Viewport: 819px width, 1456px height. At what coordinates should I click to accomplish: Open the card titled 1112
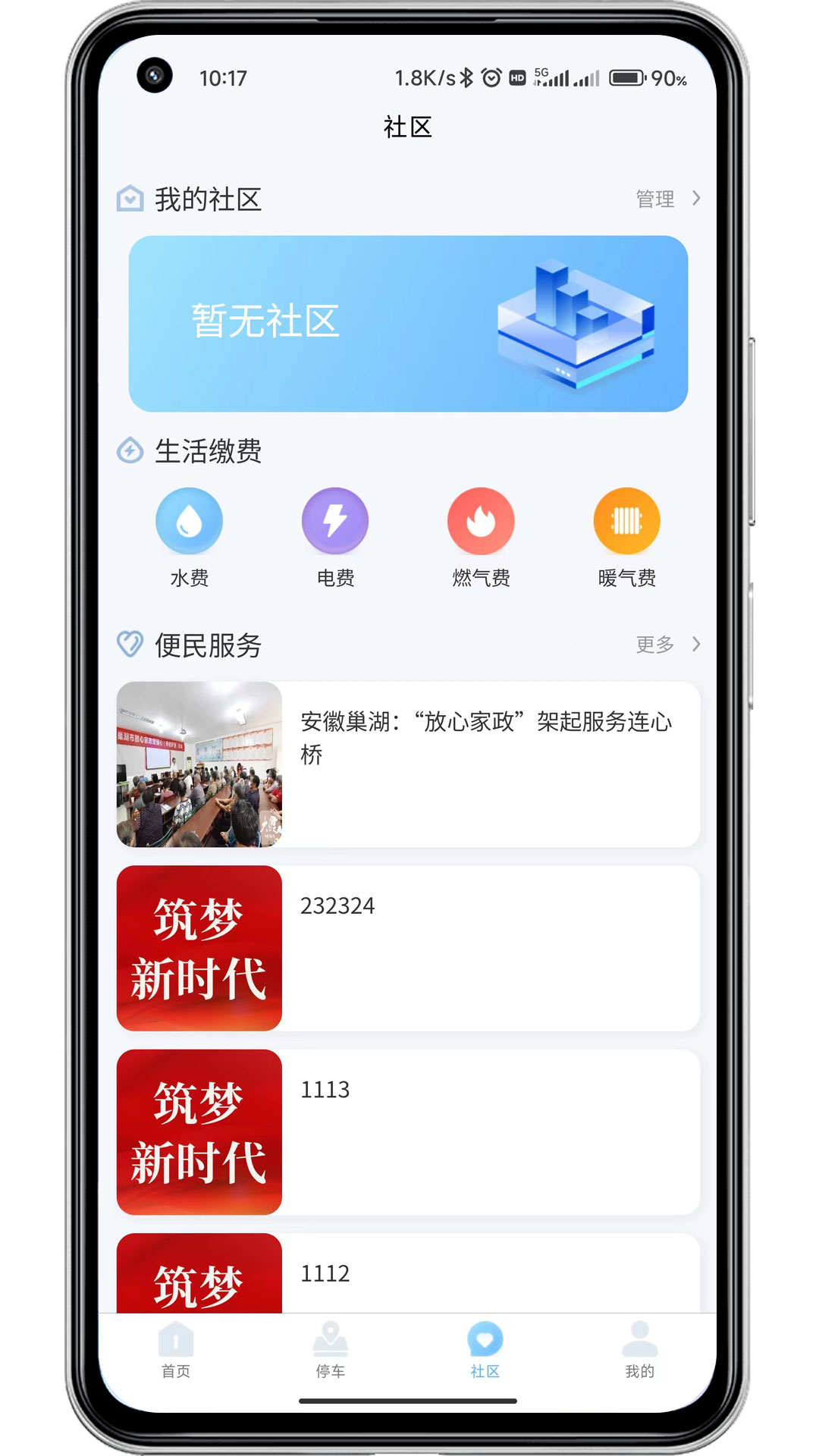(x=408, y=1274)
